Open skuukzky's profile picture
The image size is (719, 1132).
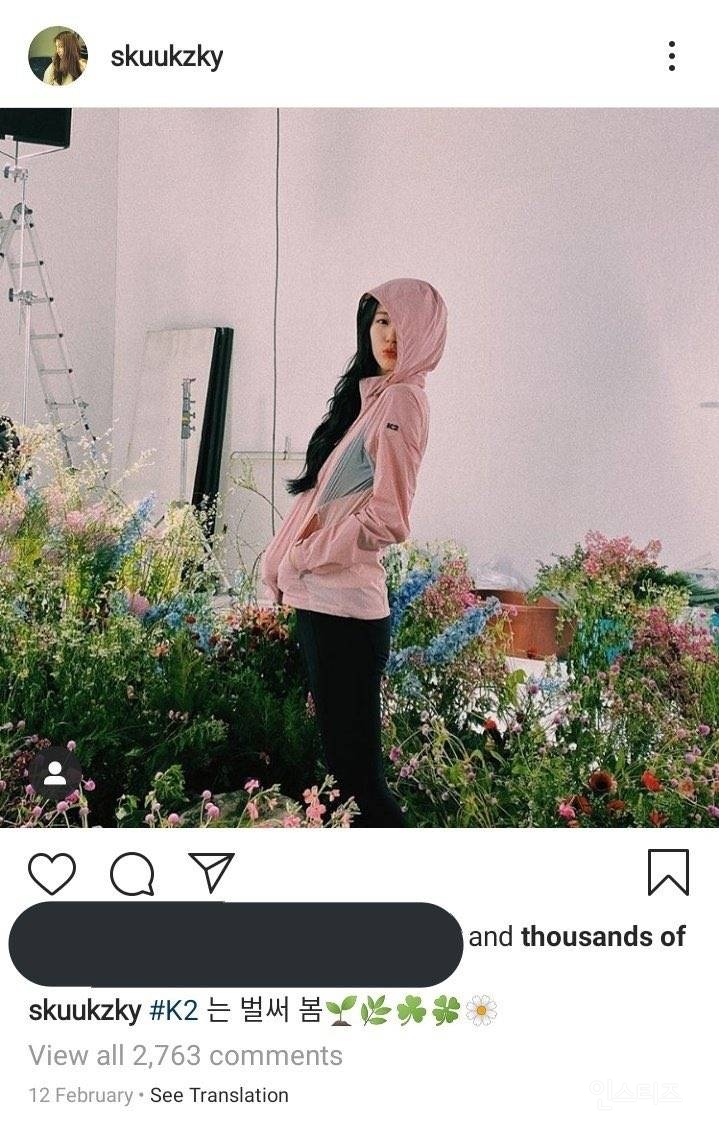(58, 56)
